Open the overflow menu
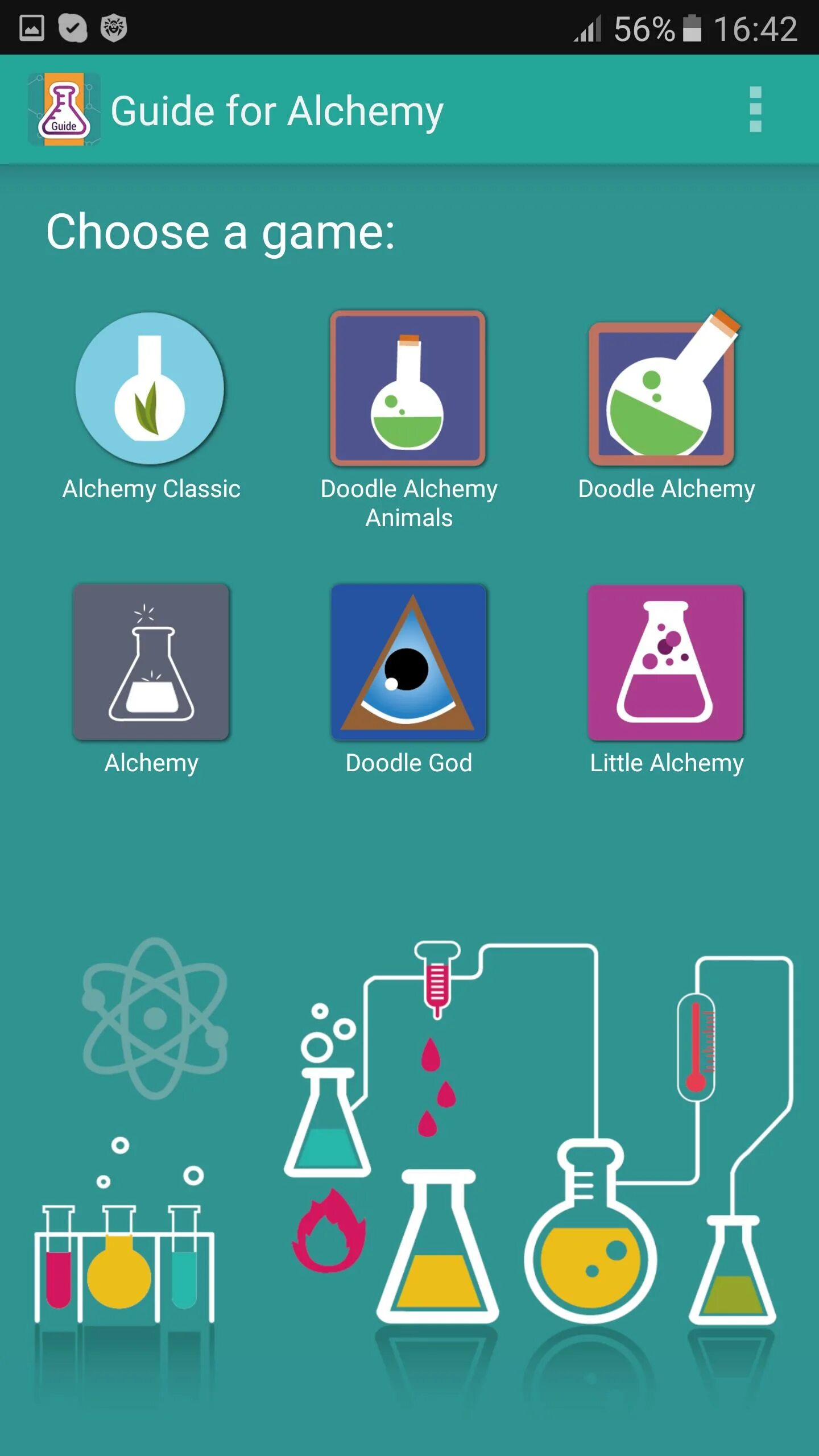Image resolution: width=819 pixels, height=1456 pixels. pyautogui.click(x=755, y=109)
